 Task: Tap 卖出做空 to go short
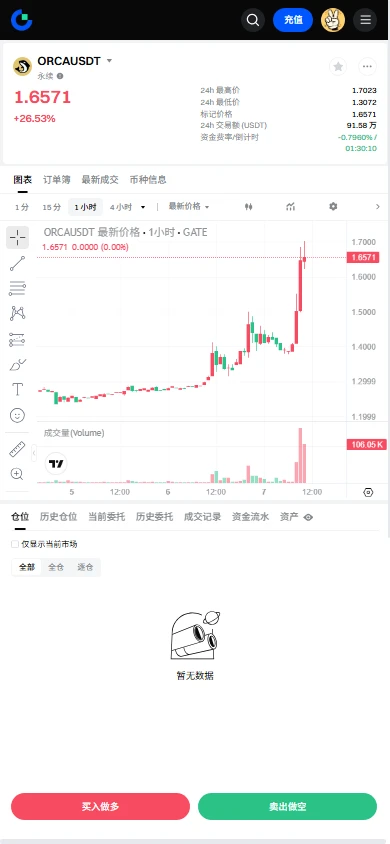coord(287,806)
